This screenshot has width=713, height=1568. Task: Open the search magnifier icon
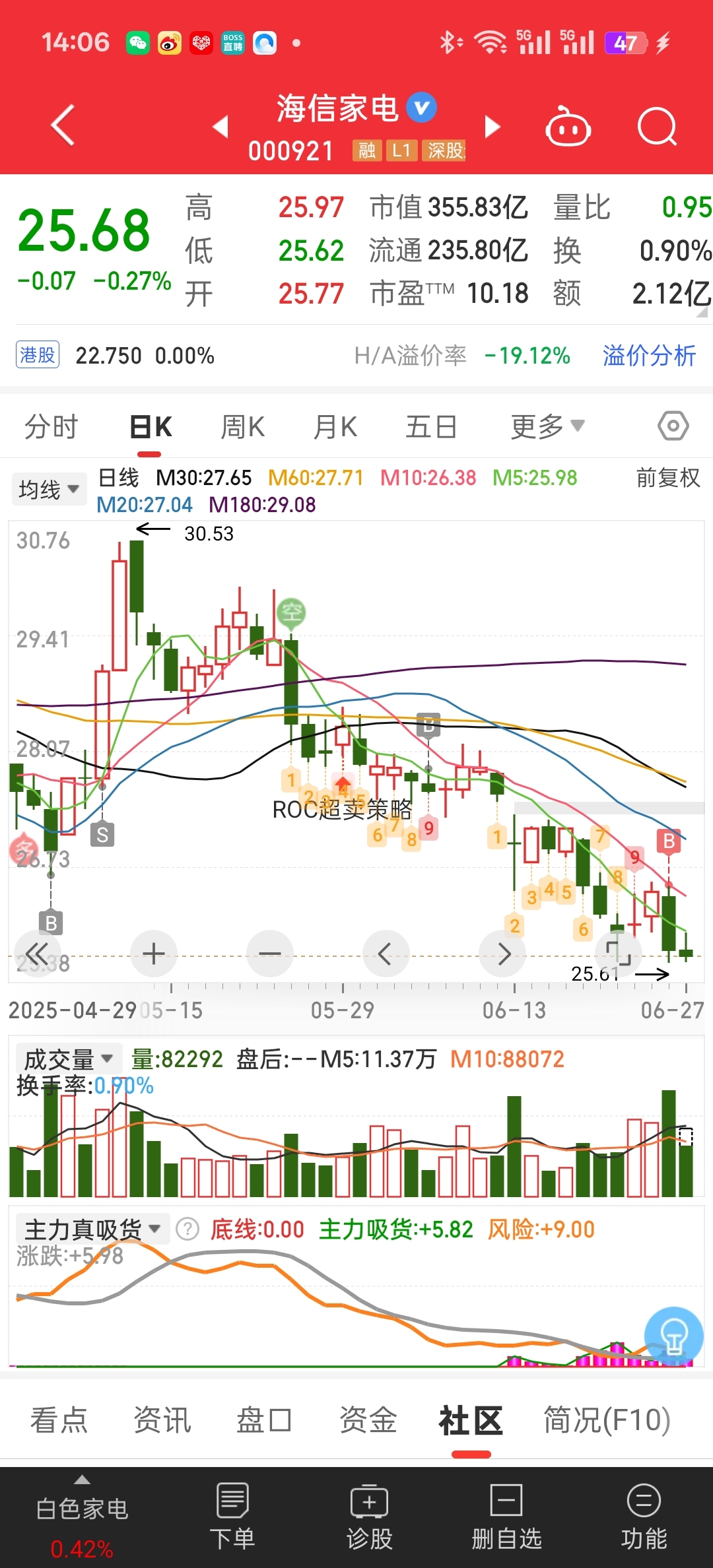[x=658, y=125]
